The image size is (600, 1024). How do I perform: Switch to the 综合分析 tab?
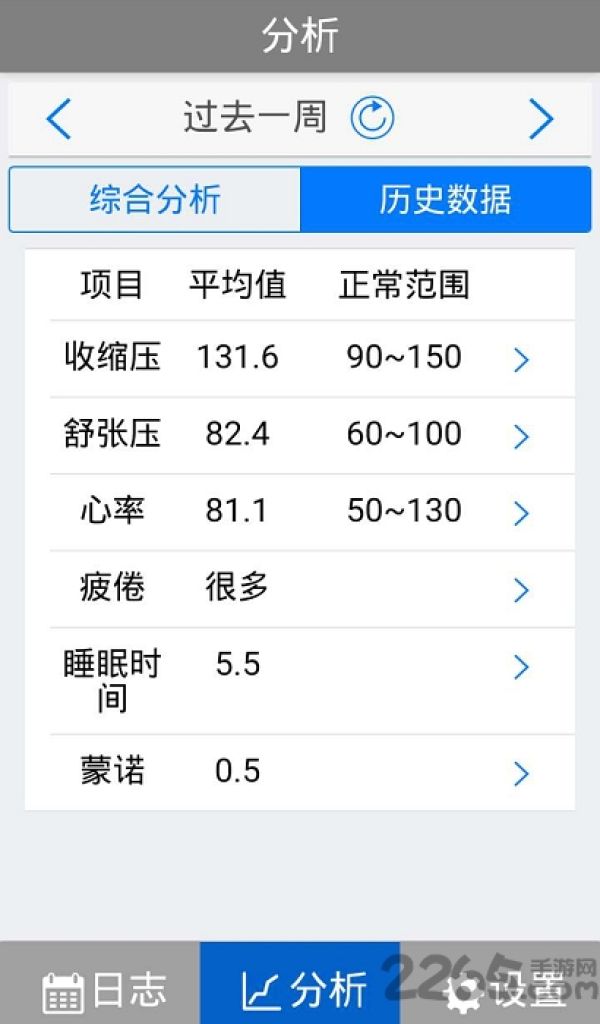click(x=155, y=199)
